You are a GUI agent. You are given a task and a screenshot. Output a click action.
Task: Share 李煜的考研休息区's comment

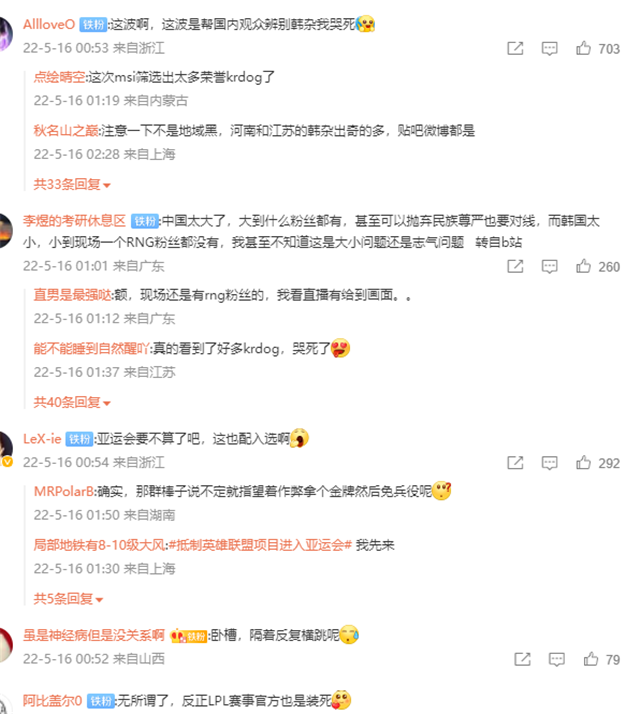pos(515,267)
